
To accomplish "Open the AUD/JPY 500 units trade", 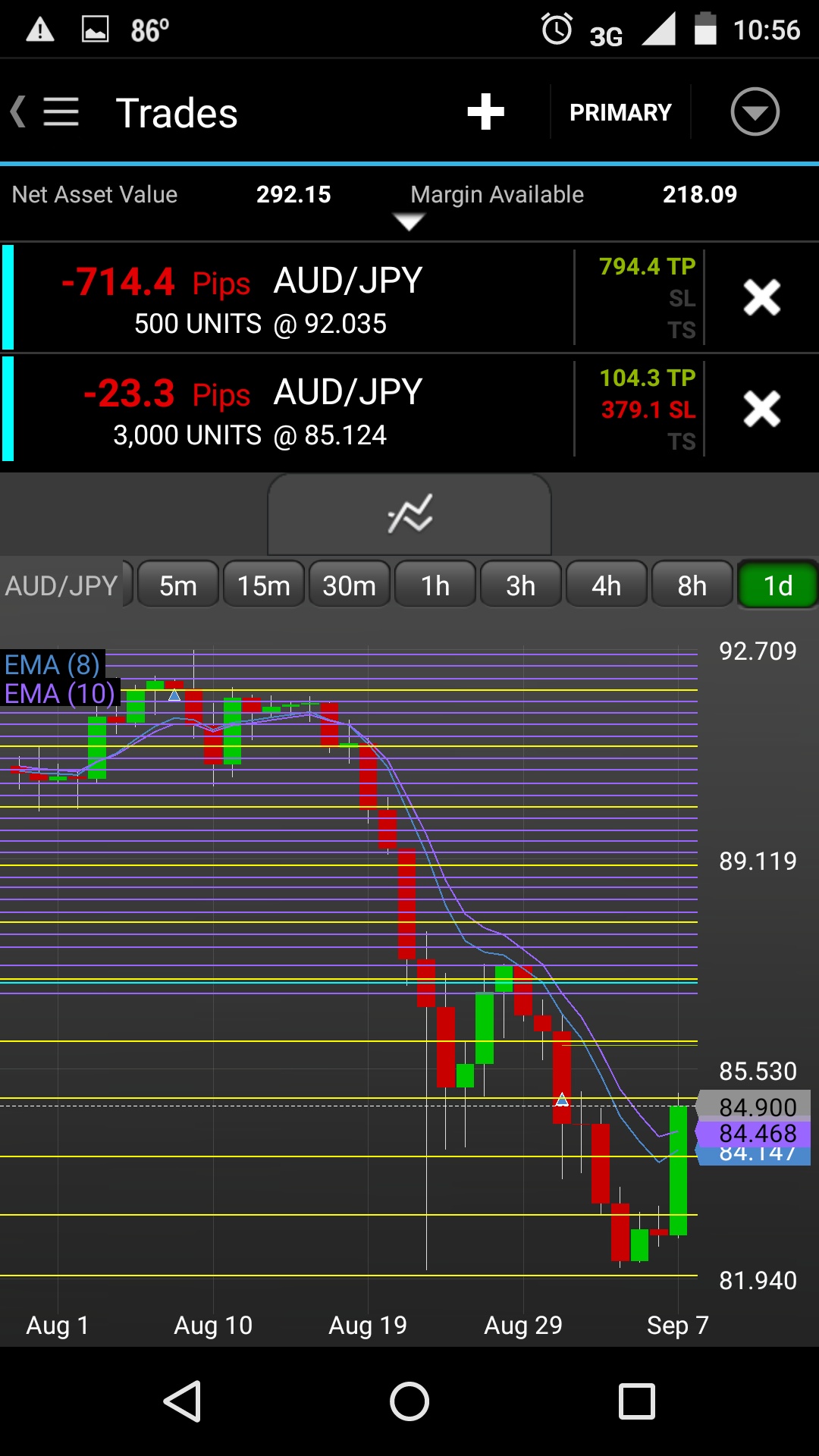I will click(288, 298).
